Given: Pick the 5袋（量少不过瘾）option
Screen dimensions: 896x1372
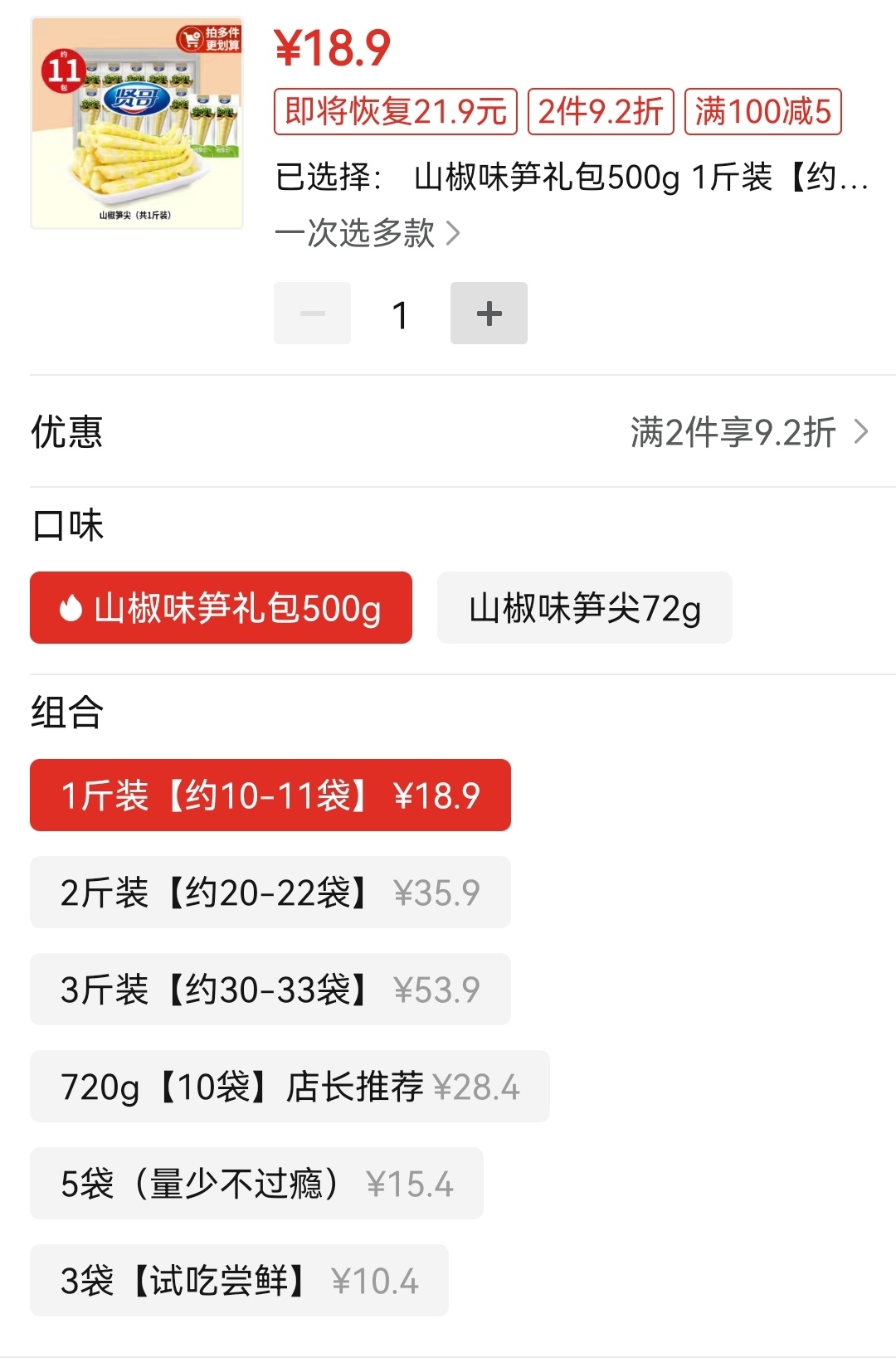Looking at the screenshot, I should click(256, 1183).
